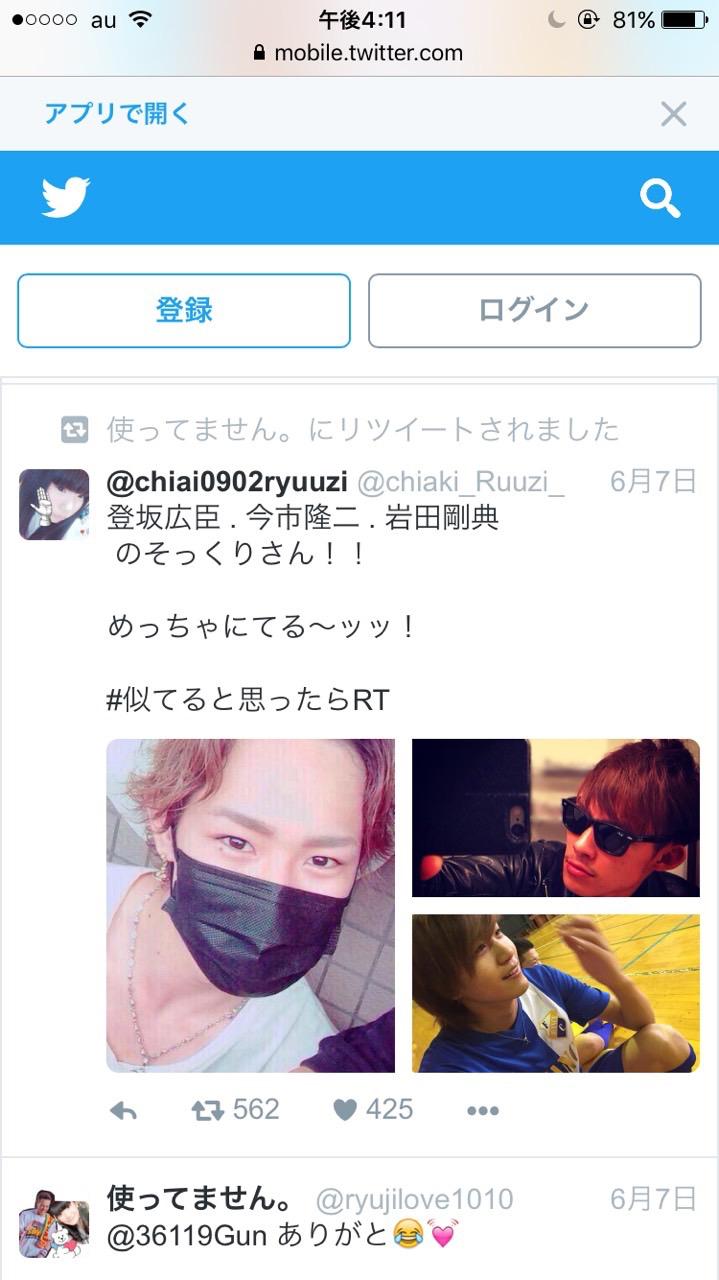Open the sunglasses photo in the tweet
Viewport: 719px width, 1280px height.
[x=555, y=817]
